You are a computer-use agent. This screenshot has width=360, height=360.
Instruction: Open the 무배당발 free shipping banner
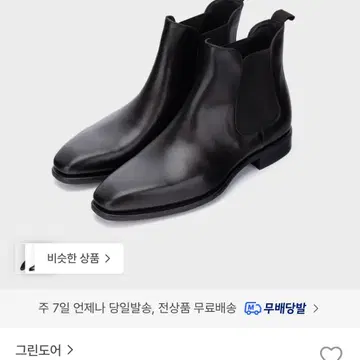[180, 308]
